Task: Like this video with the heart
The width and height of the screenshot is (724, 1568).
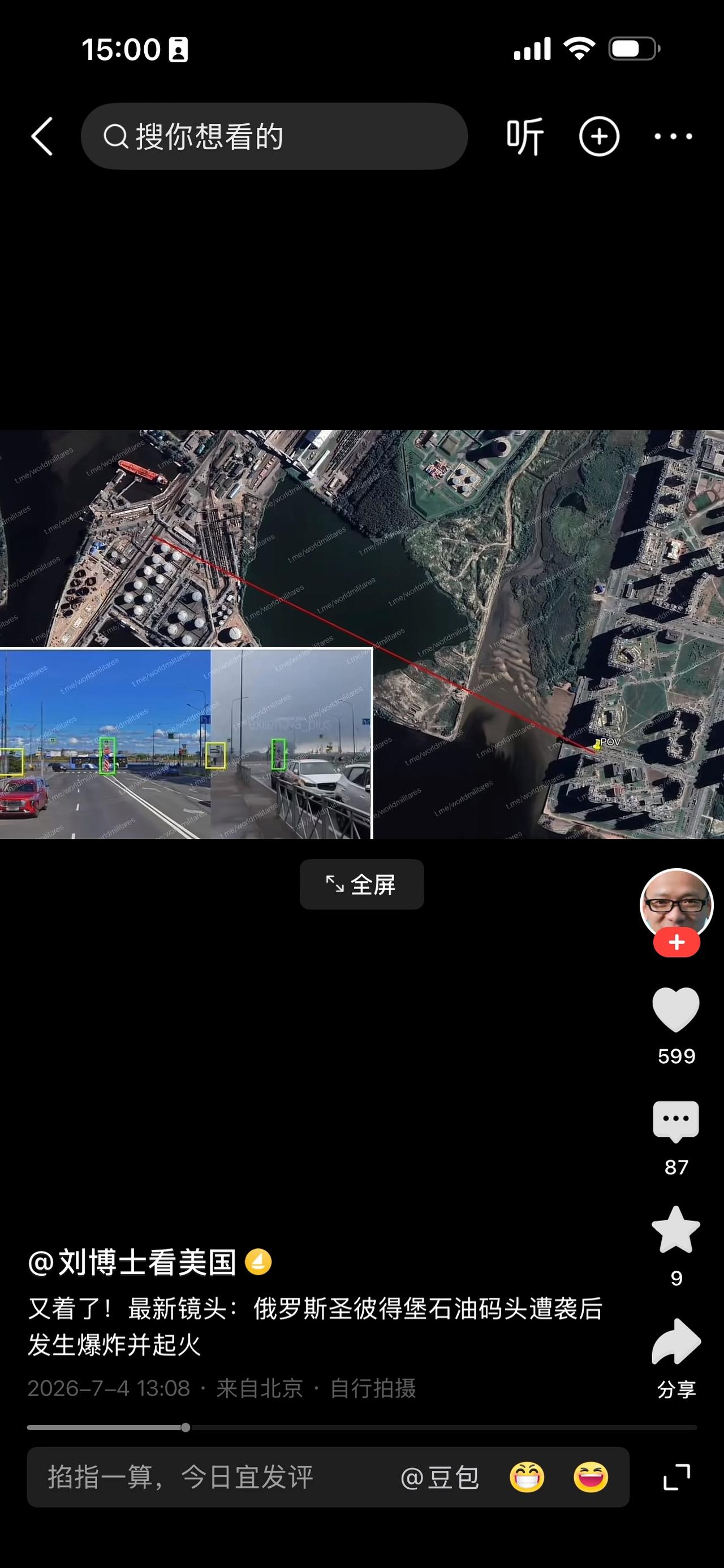Action: click(676, 1009)
